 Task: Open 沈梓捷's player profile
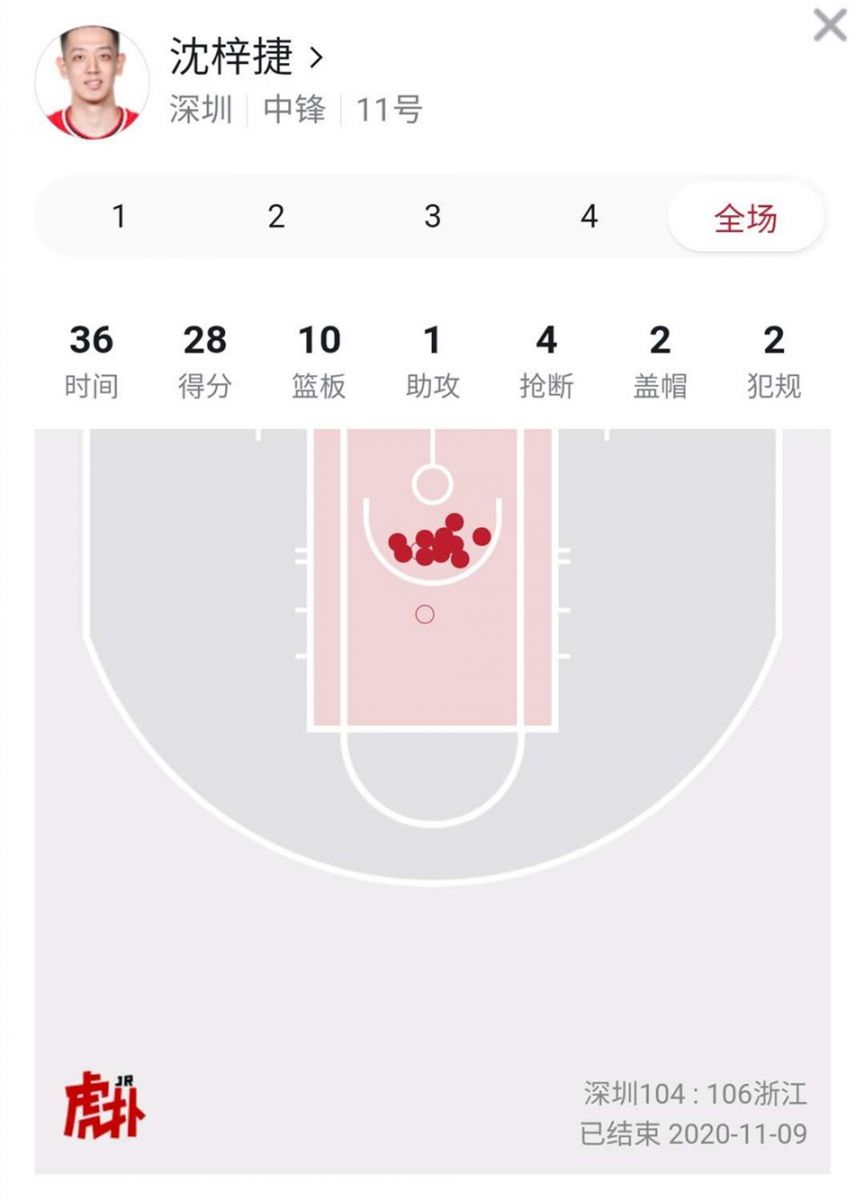pyautogui.click(x=246, y=56)
